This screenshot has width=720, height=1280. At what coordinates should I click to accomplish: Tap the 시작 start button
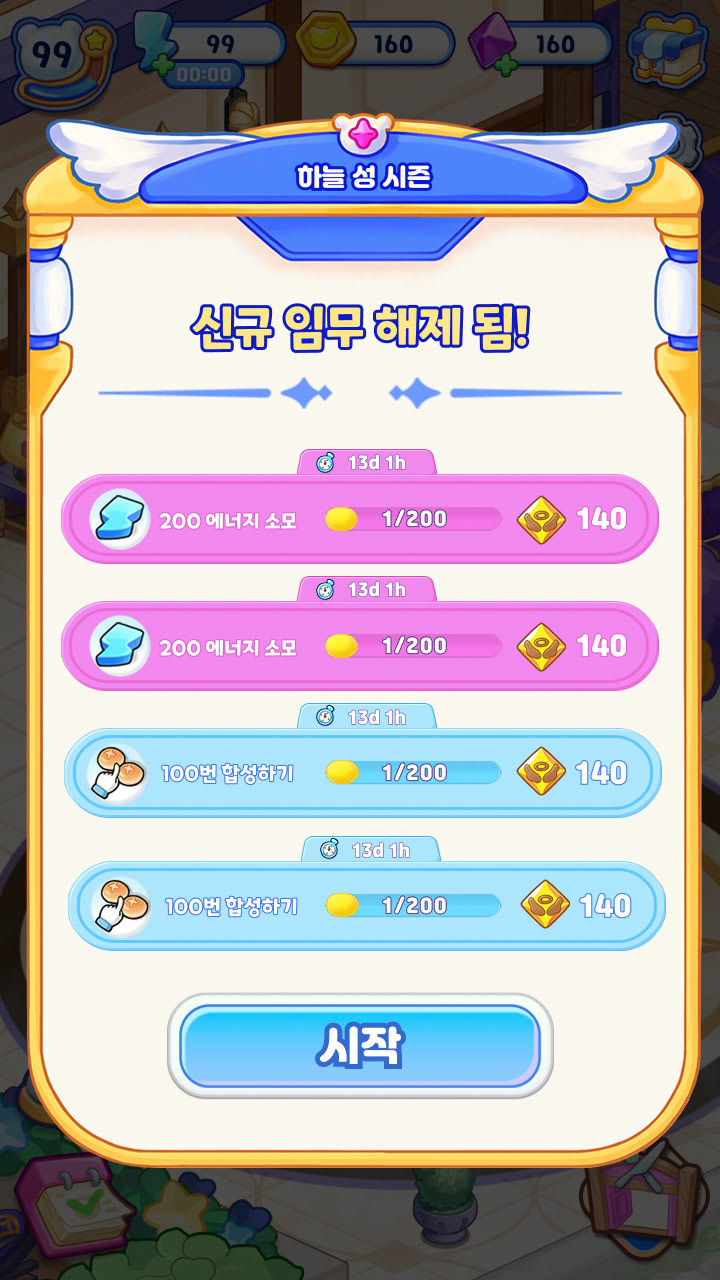click(x=360, y=1046)
